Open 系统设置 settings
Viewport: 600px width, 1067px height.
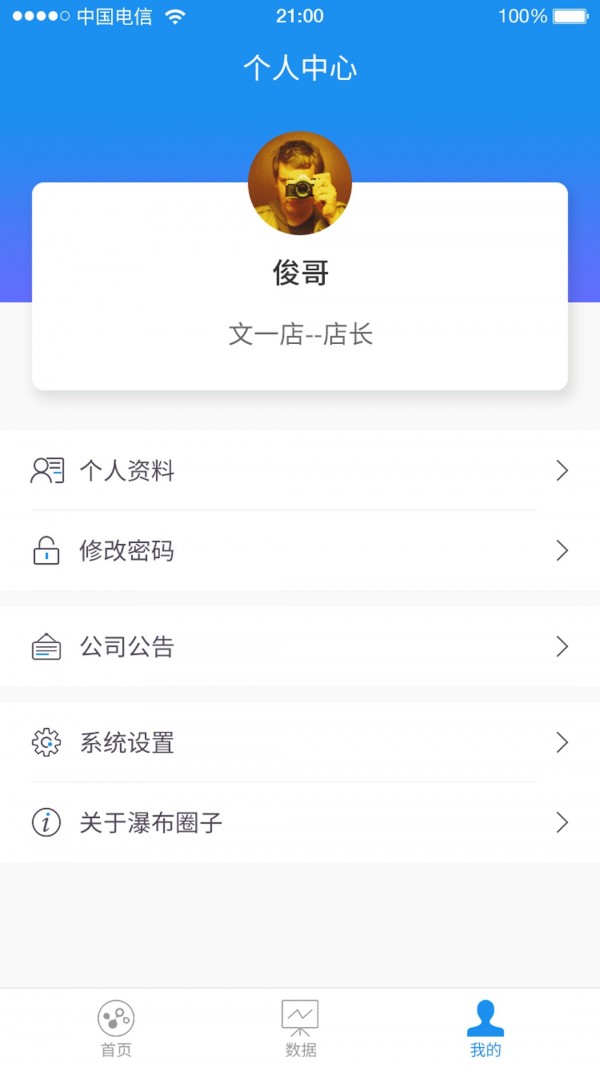tap(300, 742)
